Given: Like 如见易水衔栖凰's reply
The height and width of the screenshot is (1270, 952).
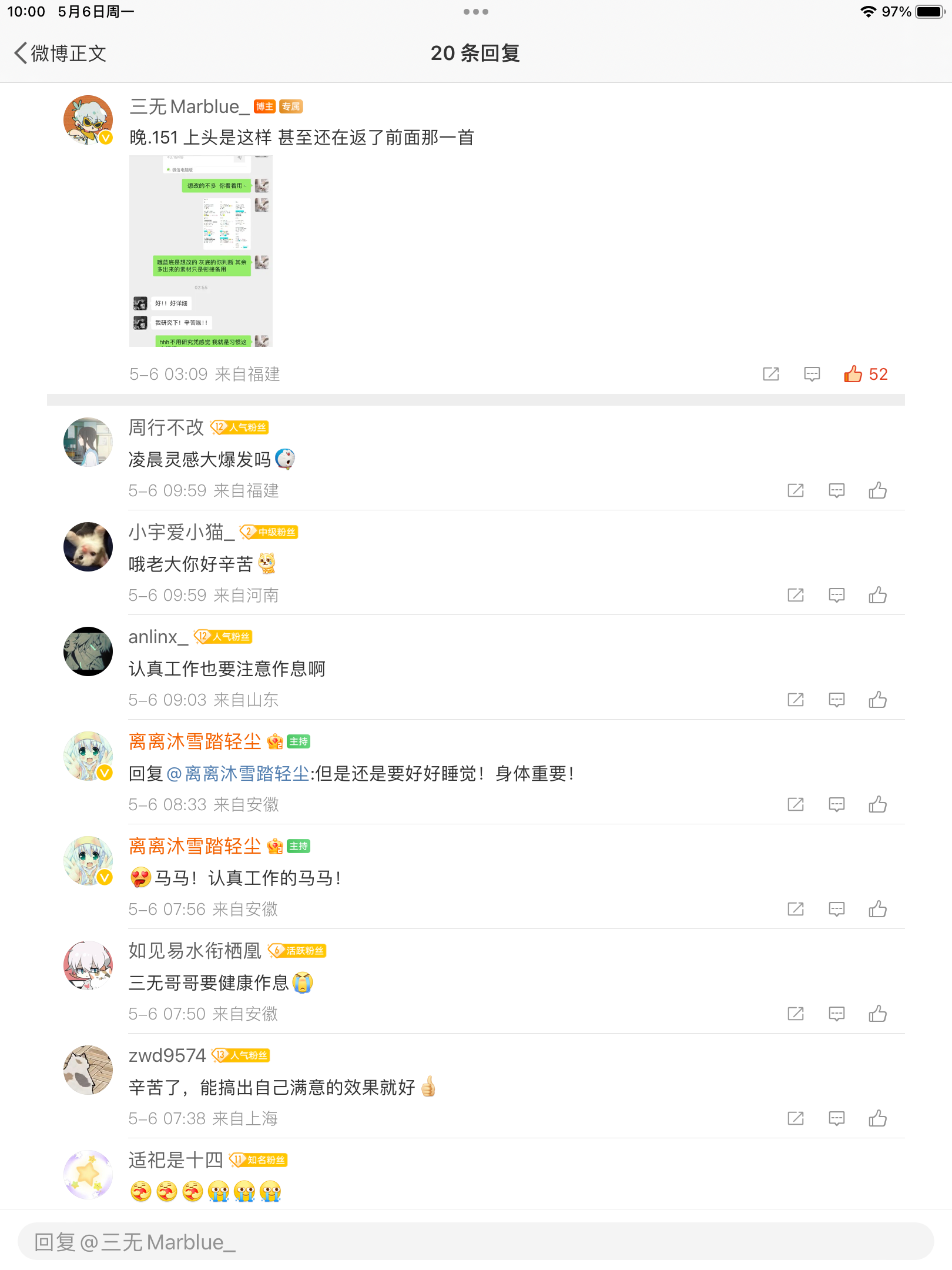Looking at the screenshot, I should (x=877, y=1014).
